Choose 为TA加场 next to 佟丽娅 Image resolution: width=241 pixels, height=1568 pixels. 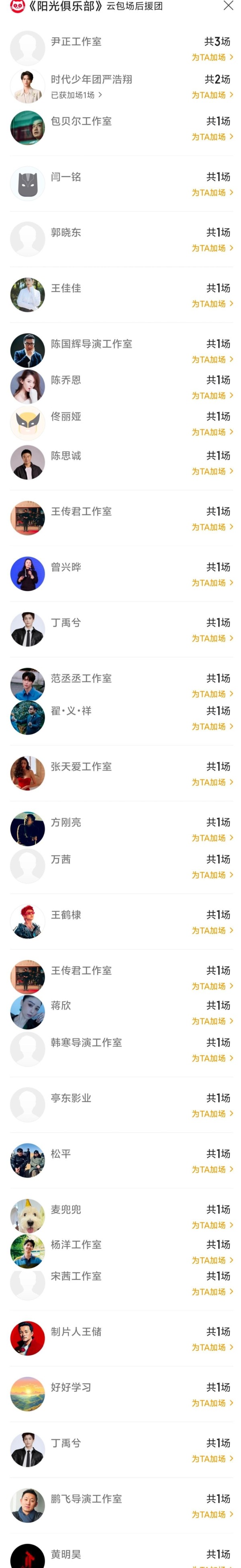pos(212,432)
